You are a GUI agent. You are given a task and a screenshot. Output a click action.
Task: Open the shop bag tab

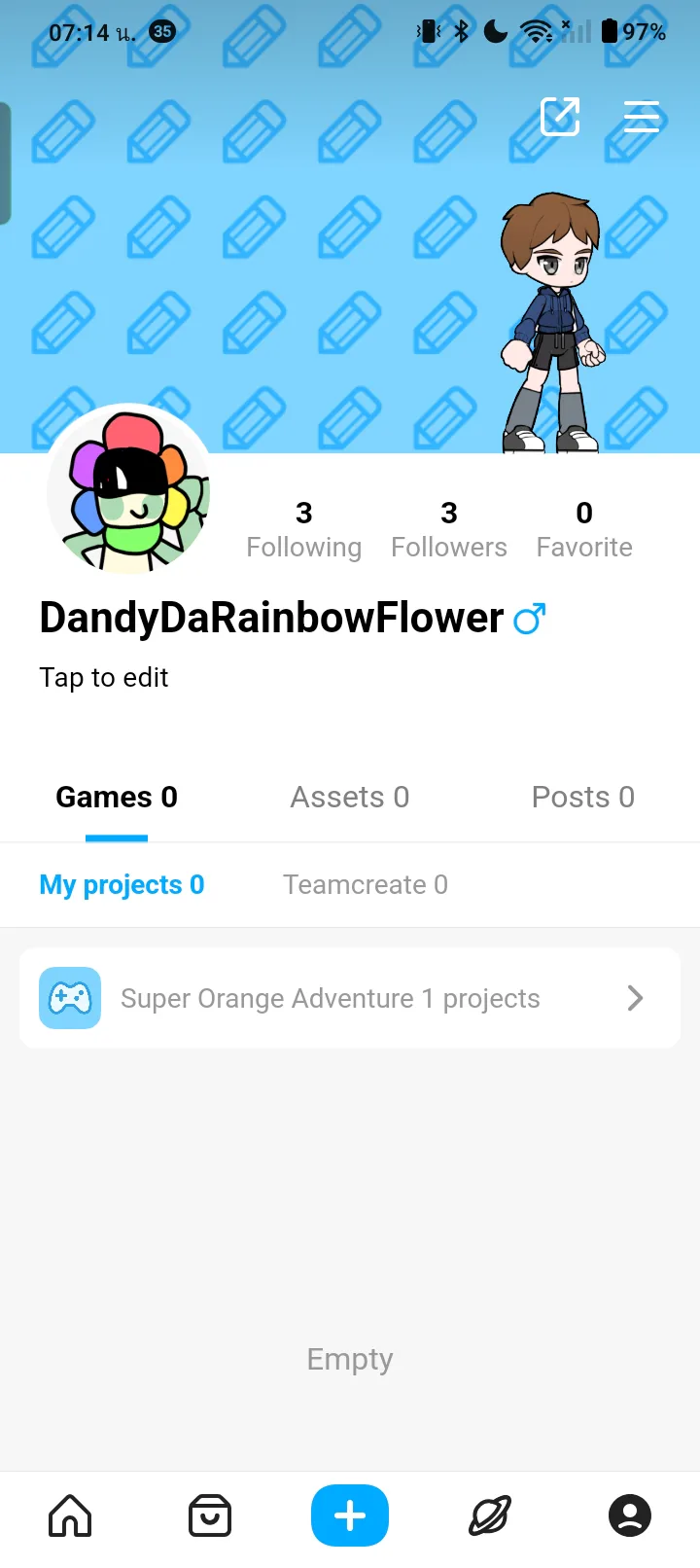pyautogui.click(x=210, y=1515)
